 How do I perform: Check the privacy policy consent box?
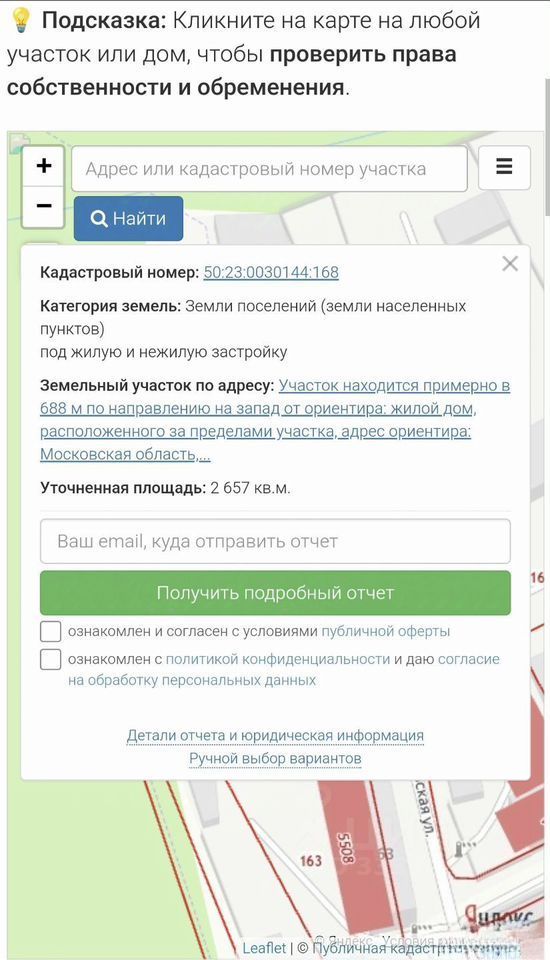click(x=51, y=659)
